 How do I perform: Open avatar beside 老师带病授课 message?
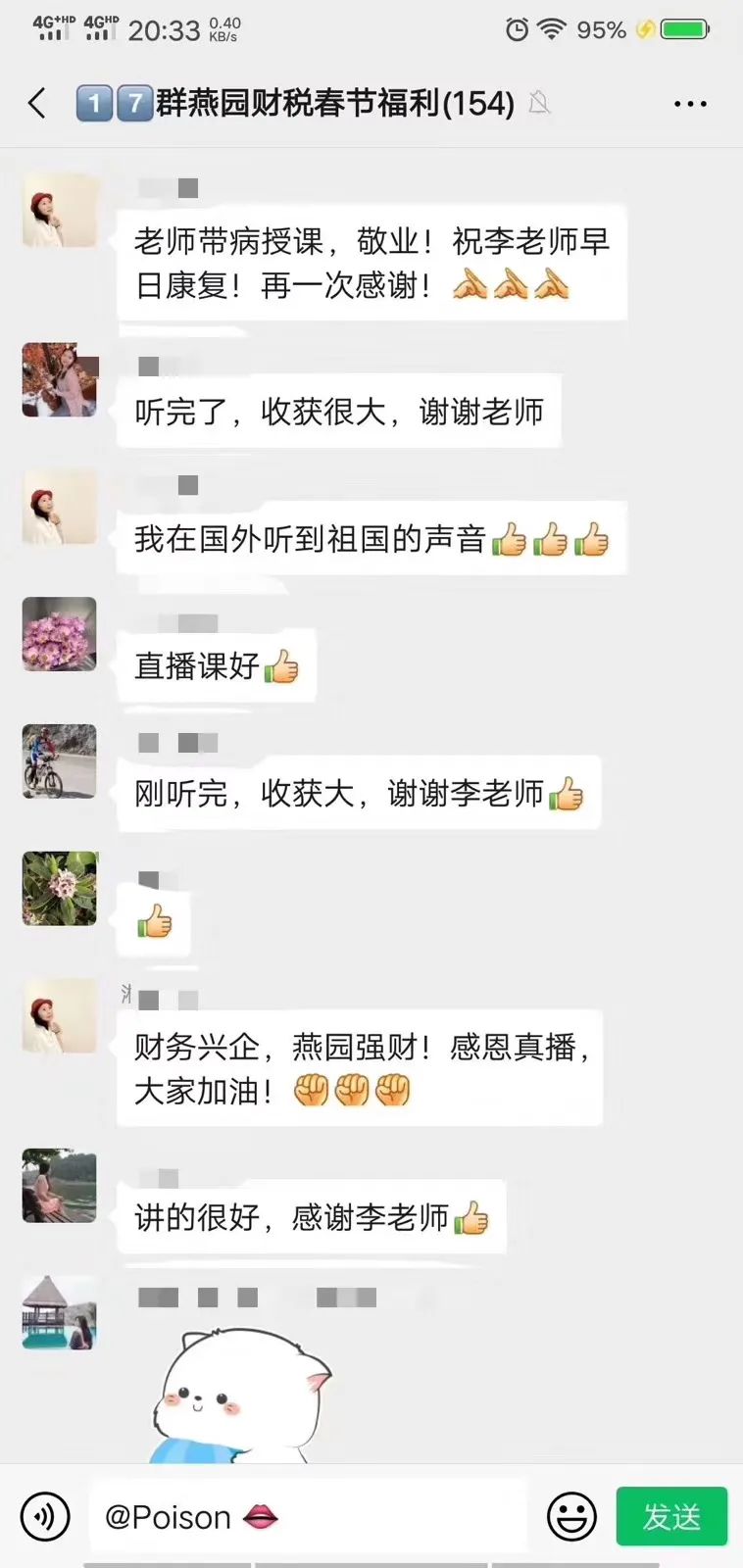click(x=60, y=210)
